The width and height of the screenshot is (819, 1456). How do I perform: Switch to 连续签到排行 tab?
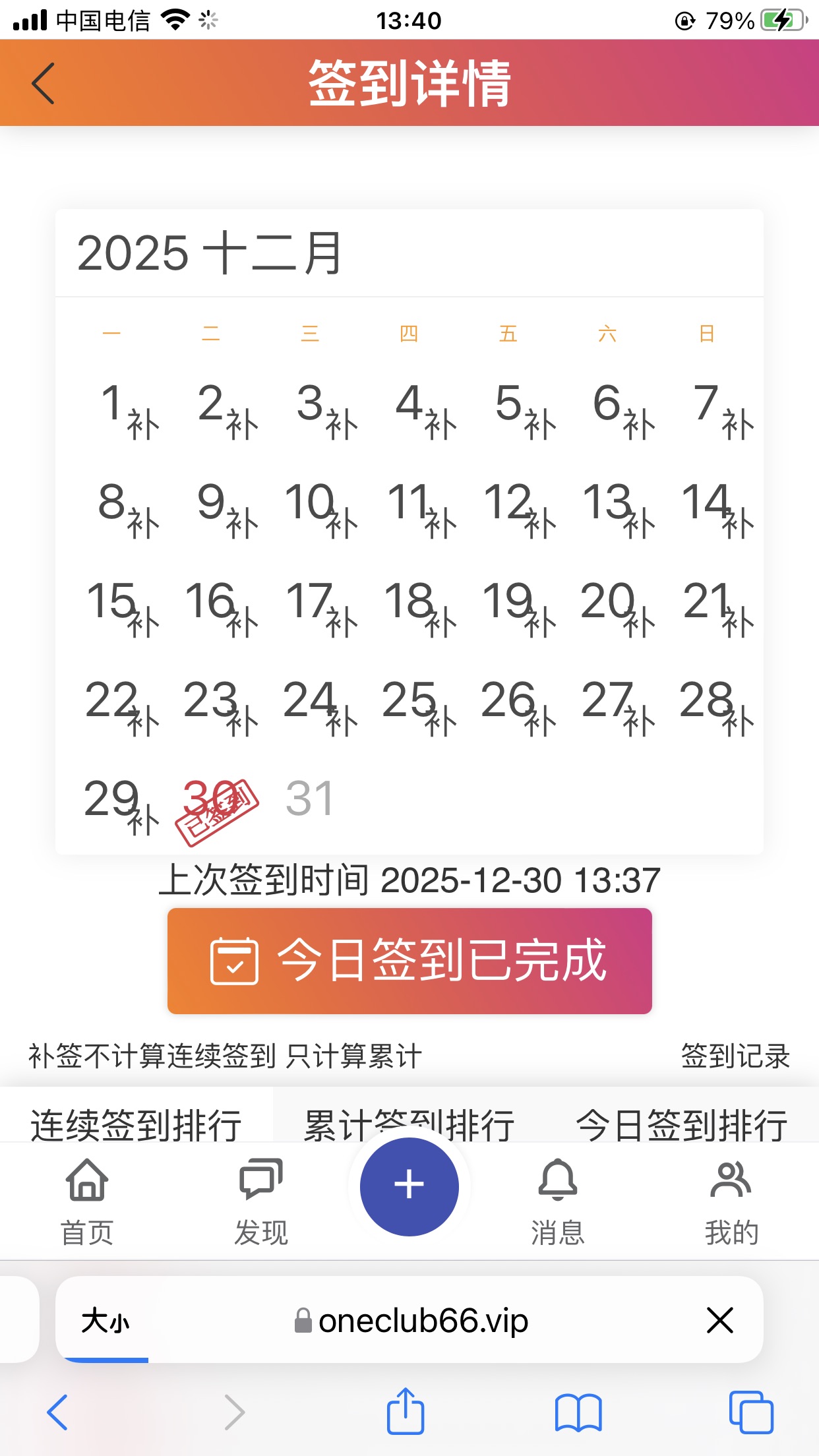(136, 1123)
